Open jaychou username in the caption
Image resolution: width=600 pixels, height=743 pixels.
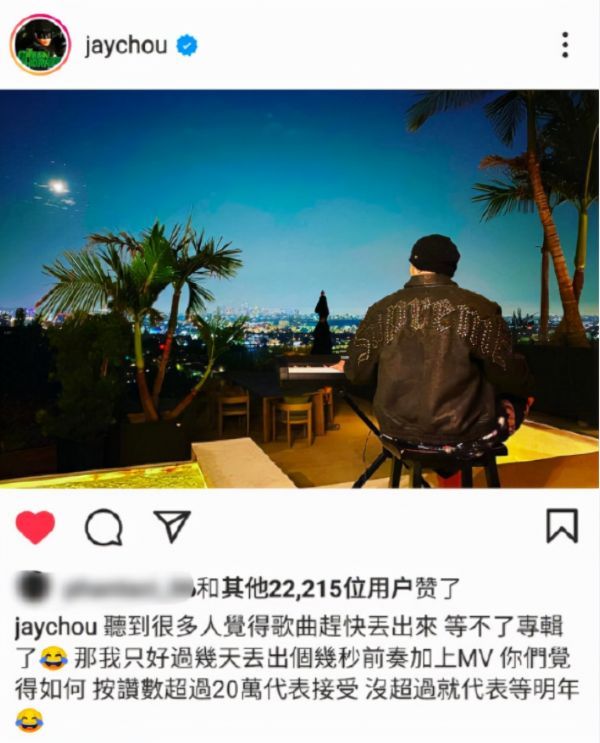[55, 627]
